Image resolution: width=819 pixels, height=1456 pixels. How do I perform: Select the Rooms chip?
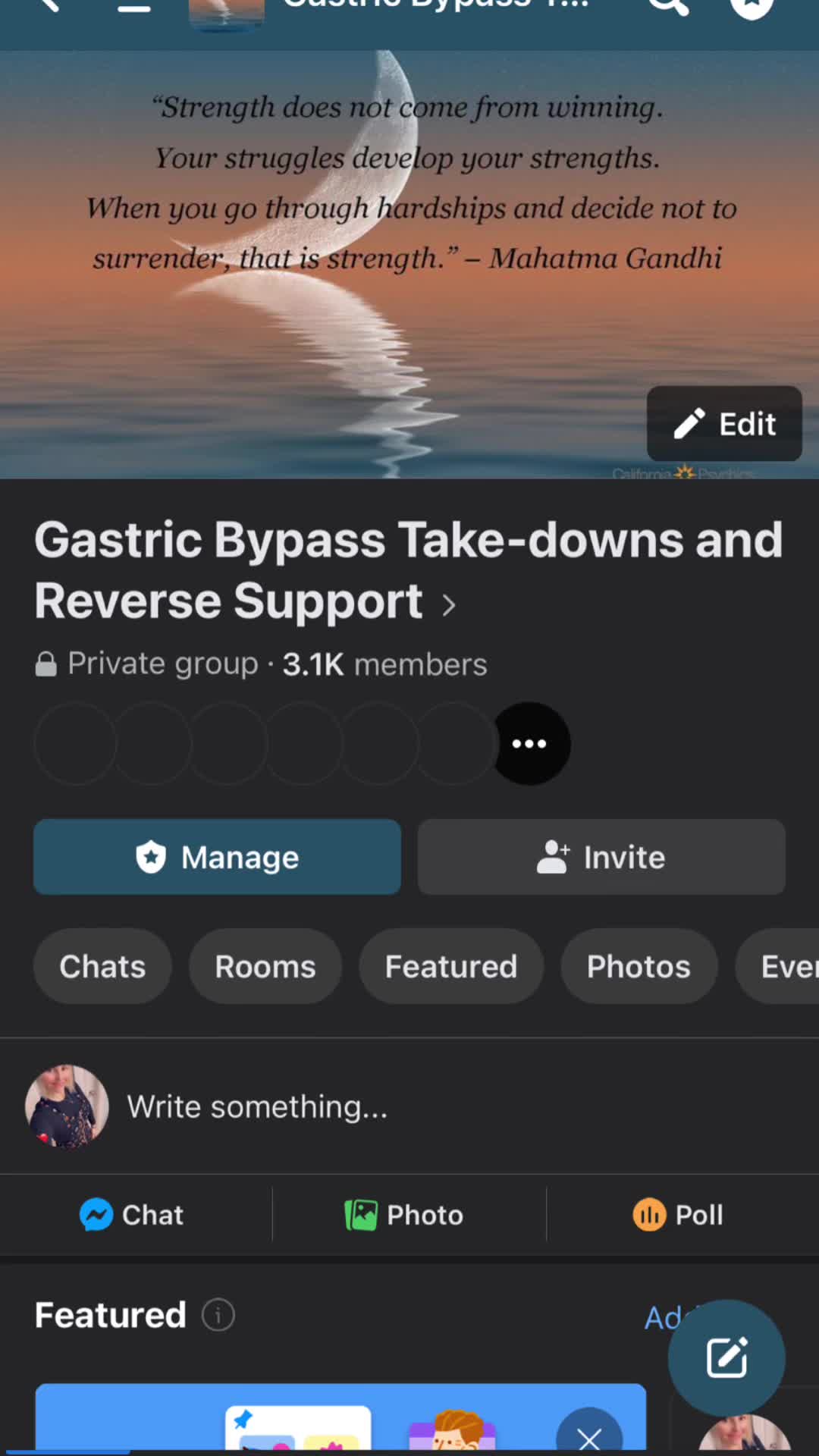point(265,967)
